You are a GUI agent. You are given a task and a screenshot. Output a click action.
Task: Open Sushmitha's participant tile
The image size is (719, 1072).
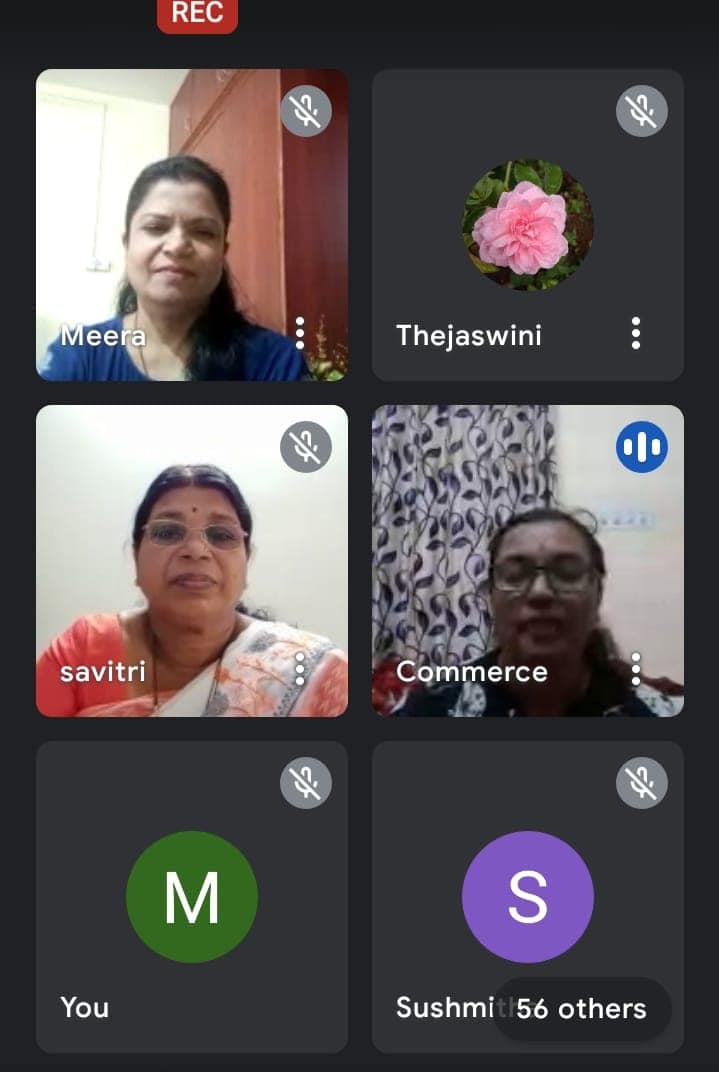point(528,880)
